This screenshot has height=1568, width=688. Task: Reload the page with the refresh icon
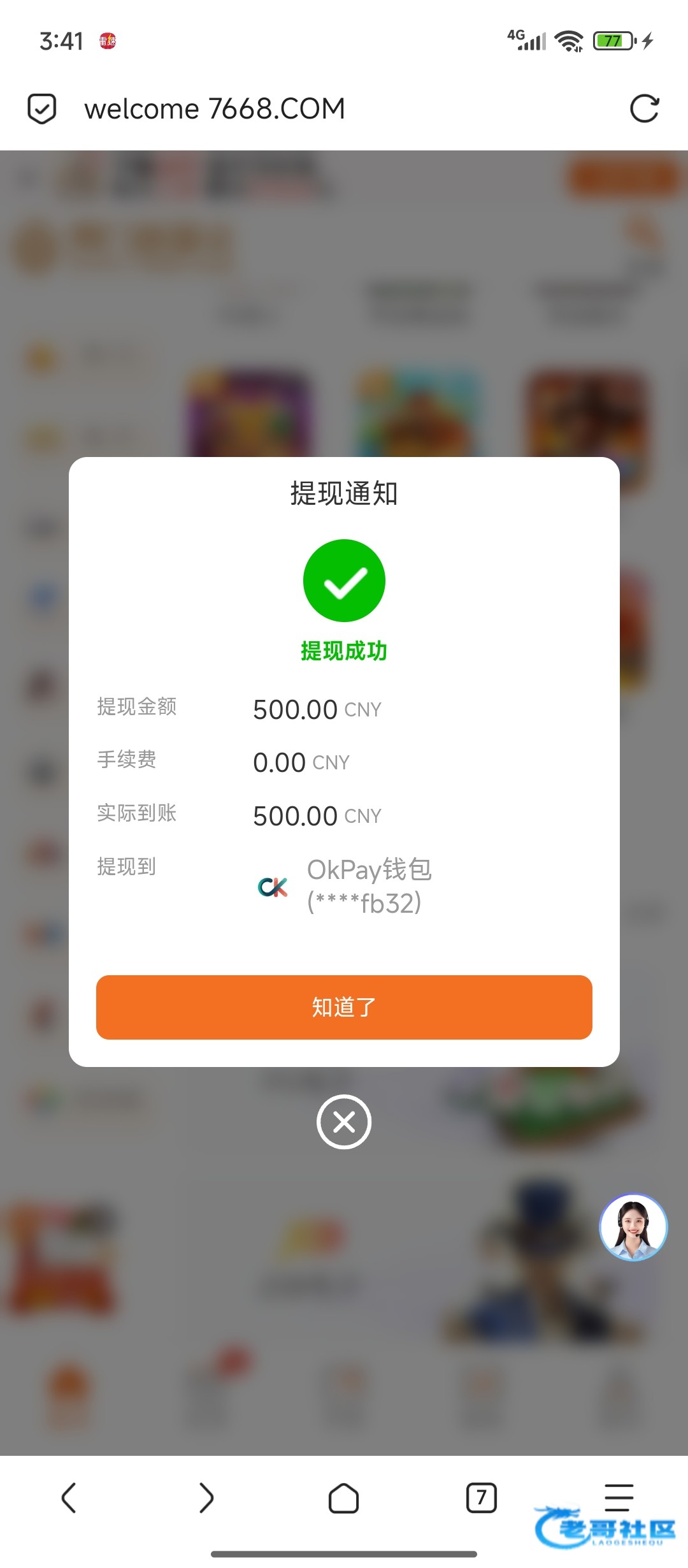point(644,108)
